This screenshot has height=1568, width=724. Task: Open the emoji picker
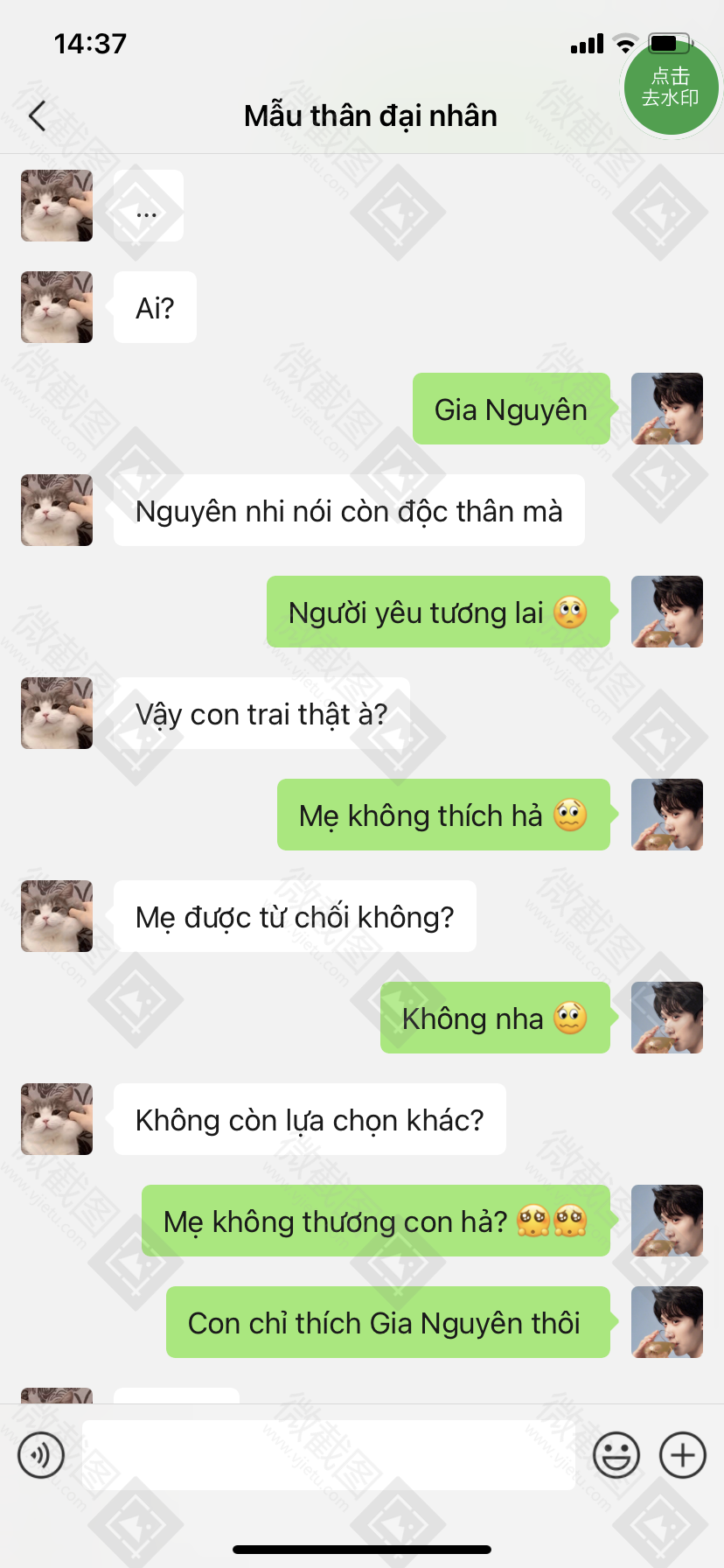tap(616, 1455)
